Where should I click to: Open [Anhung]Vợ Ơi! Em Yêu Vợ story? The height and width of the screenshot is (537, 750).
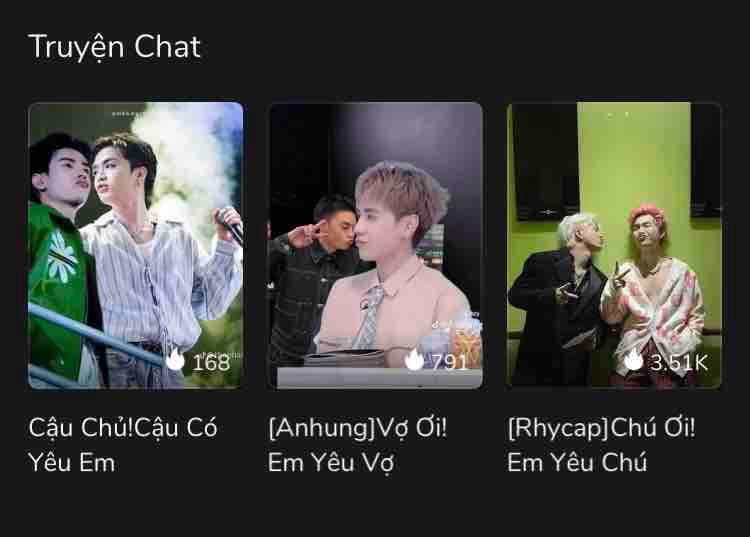[375, 245]
